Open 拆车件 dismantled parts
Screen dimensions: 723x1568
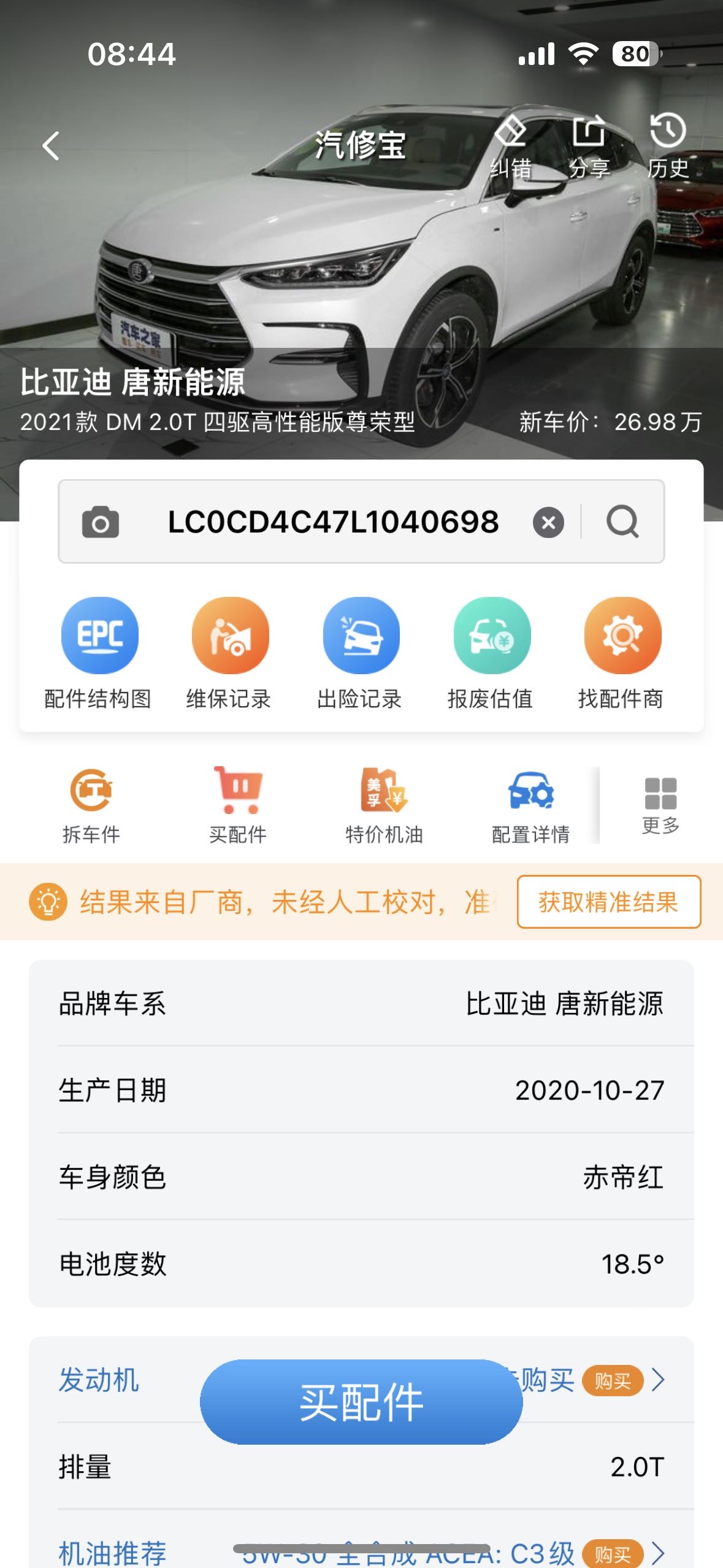[91, 805]
